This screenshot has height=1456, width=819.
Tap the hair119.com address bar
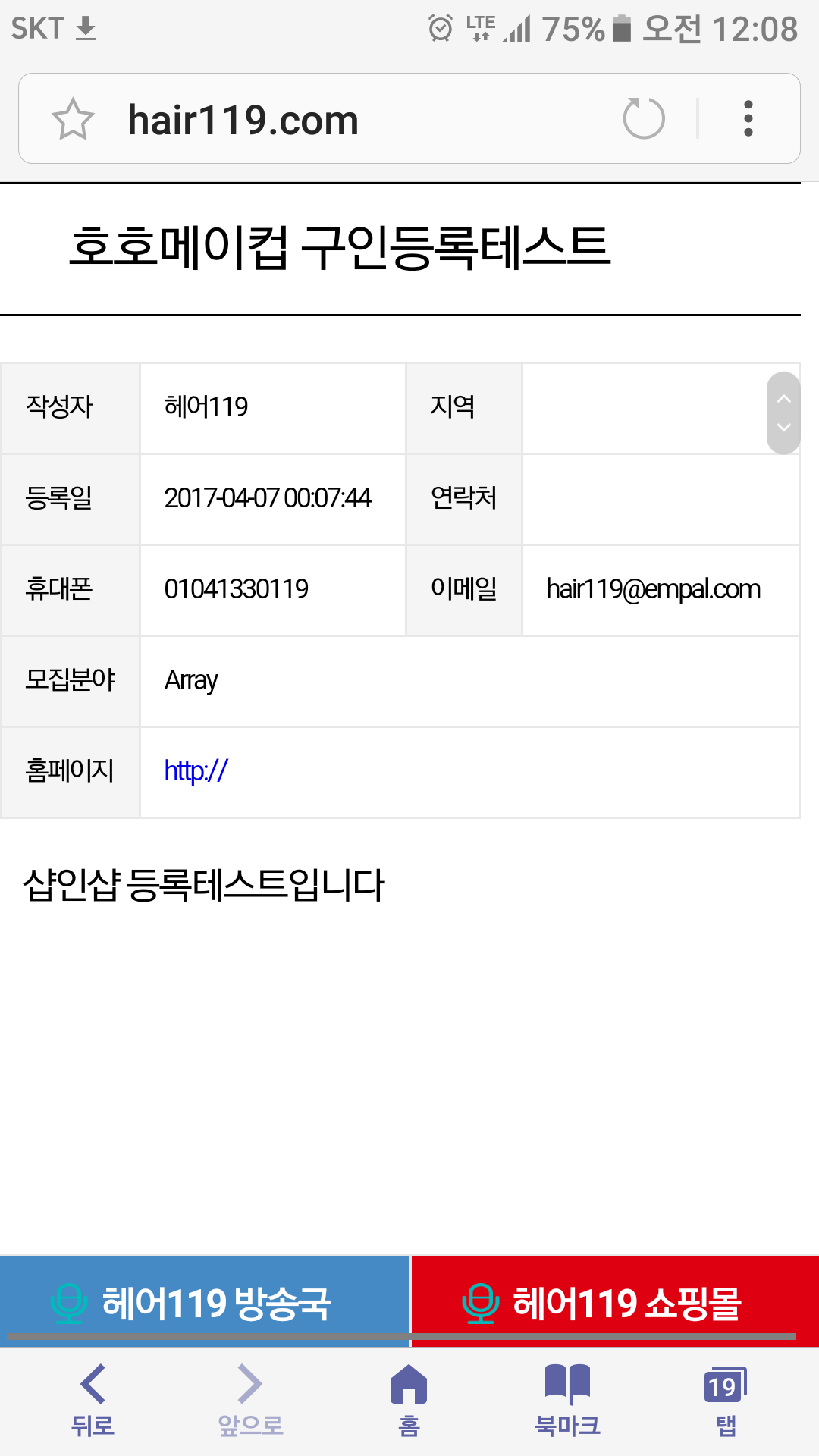click(364, 119)
